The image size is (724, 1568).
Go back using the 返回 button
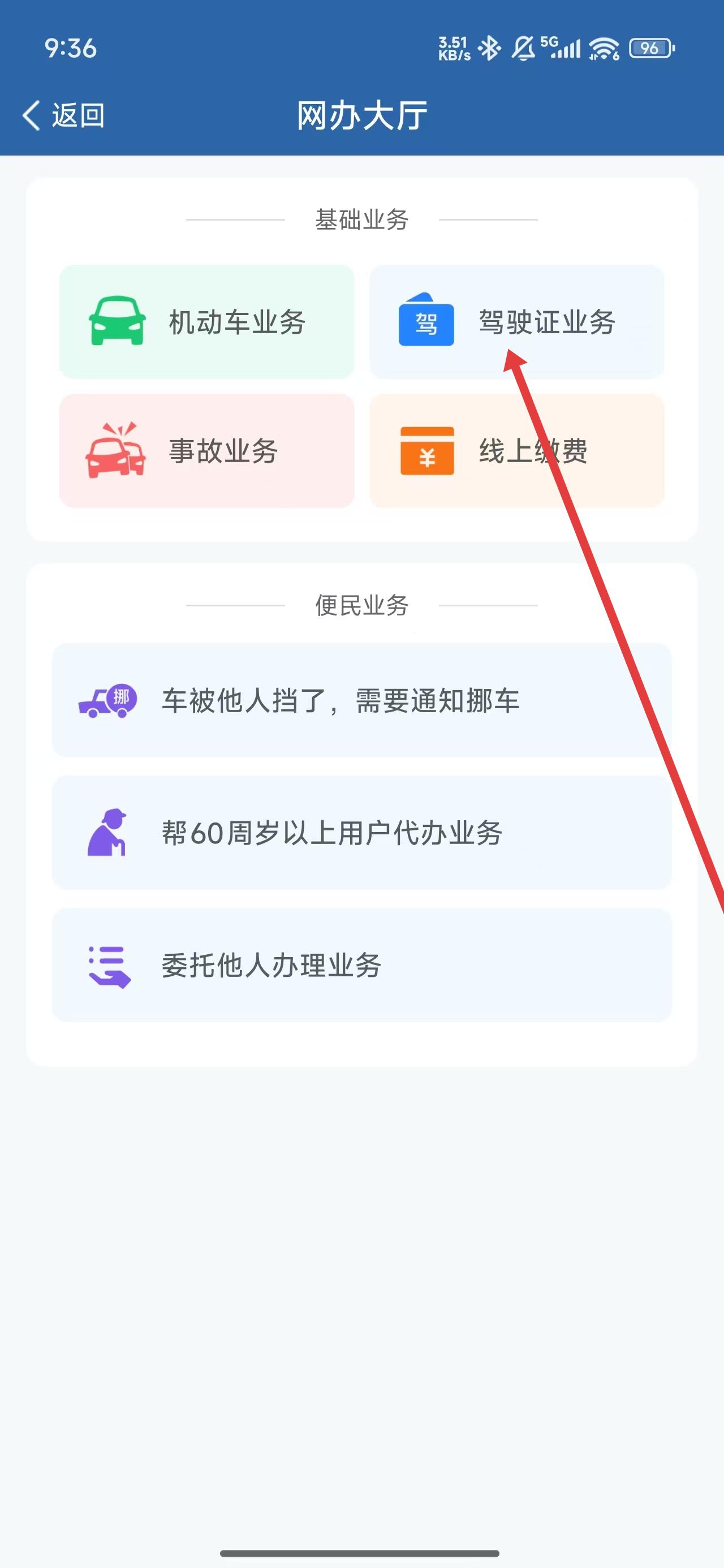coord(63,115)
